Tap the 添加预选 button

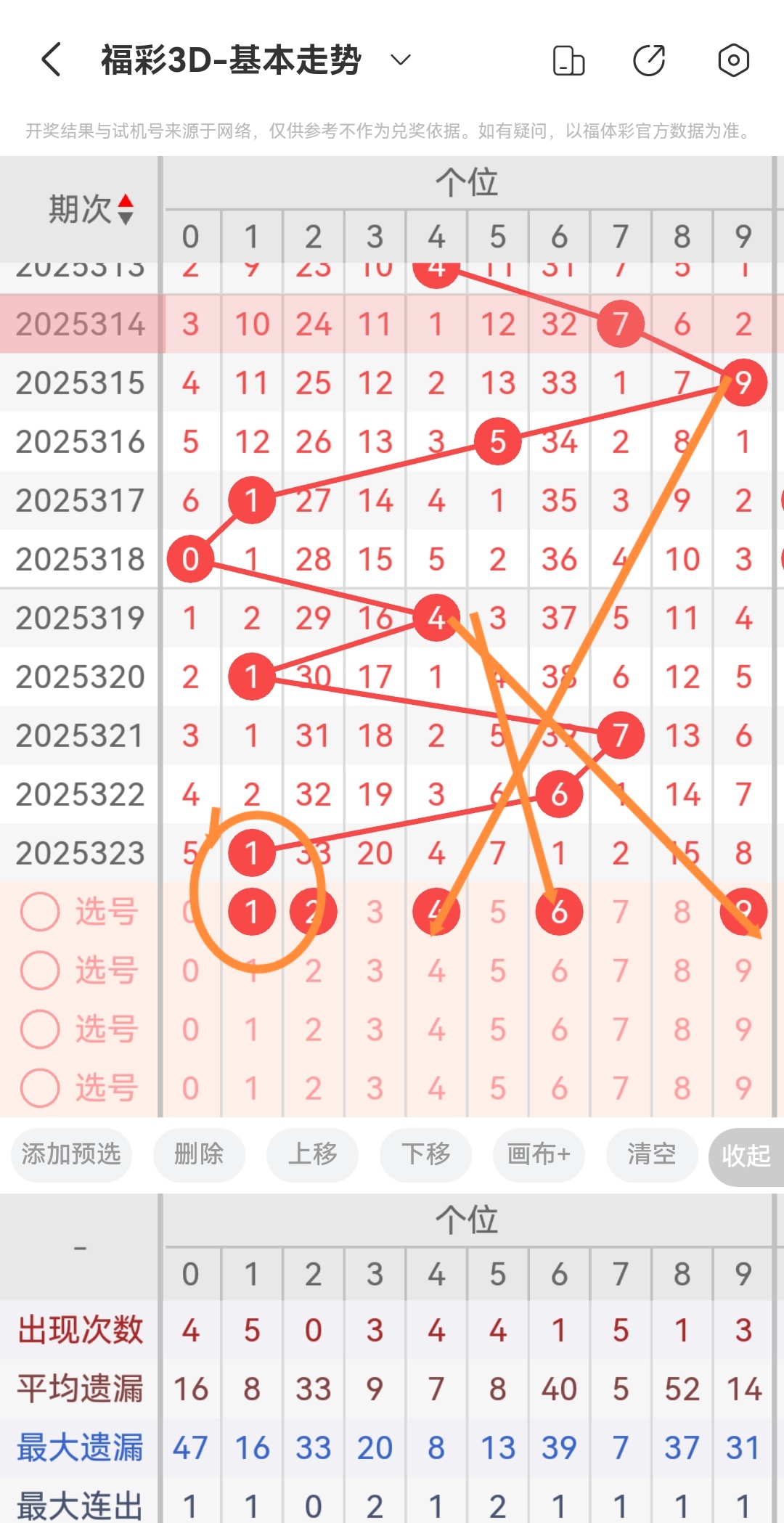coord(70,1155)
